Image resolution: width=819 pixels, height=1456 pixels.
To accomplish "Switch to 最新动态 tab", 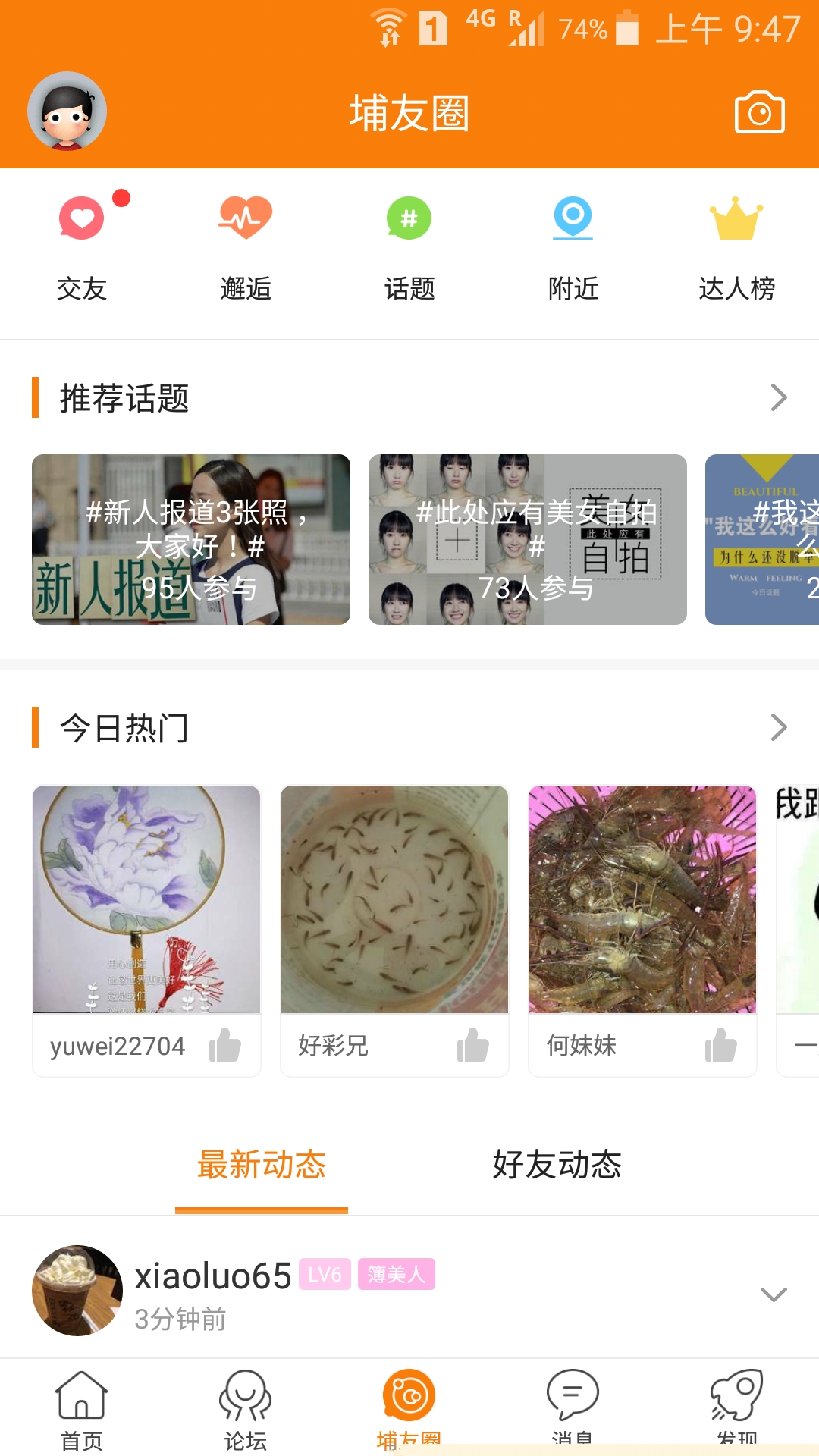I will (262, 1165).
